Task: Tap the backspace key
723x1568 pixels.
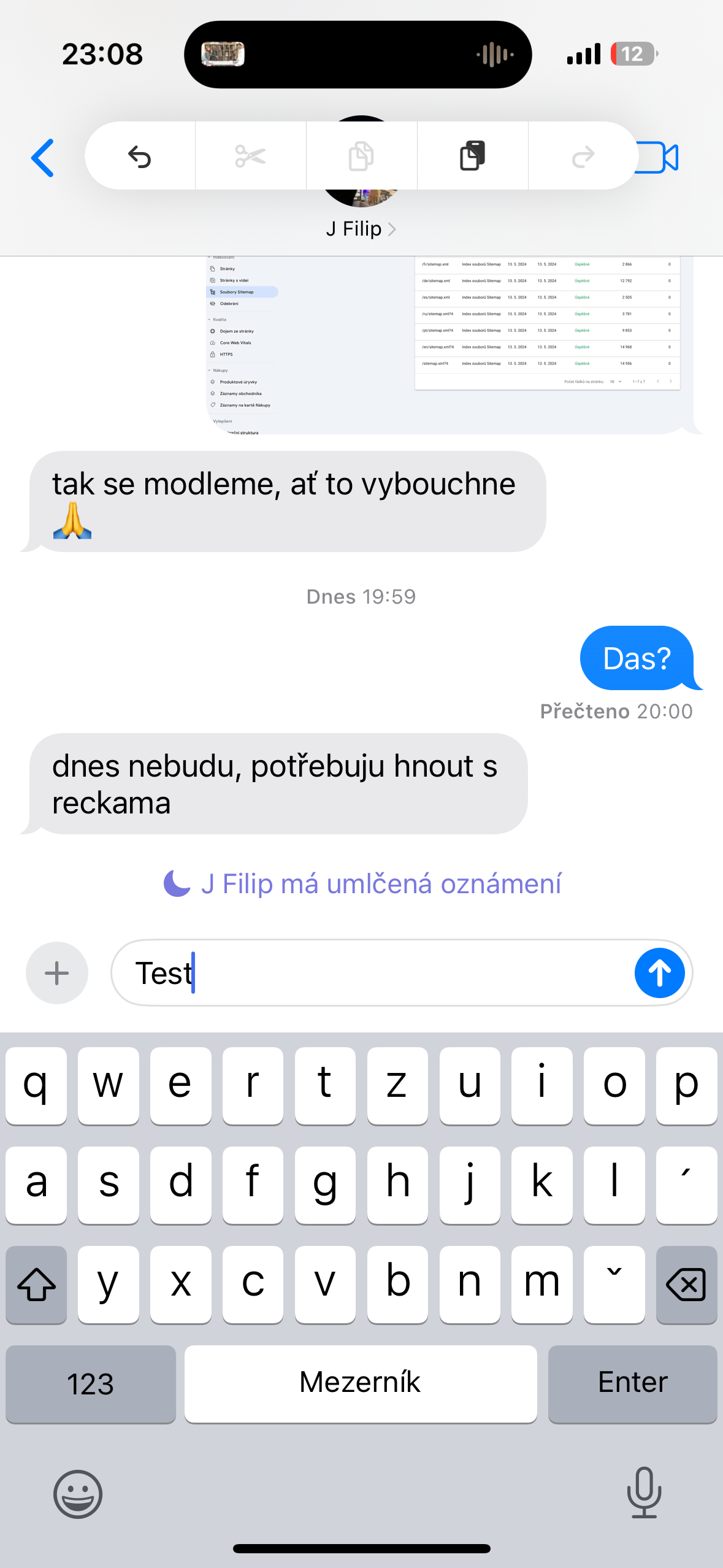Action: [x=686, y=1285]
